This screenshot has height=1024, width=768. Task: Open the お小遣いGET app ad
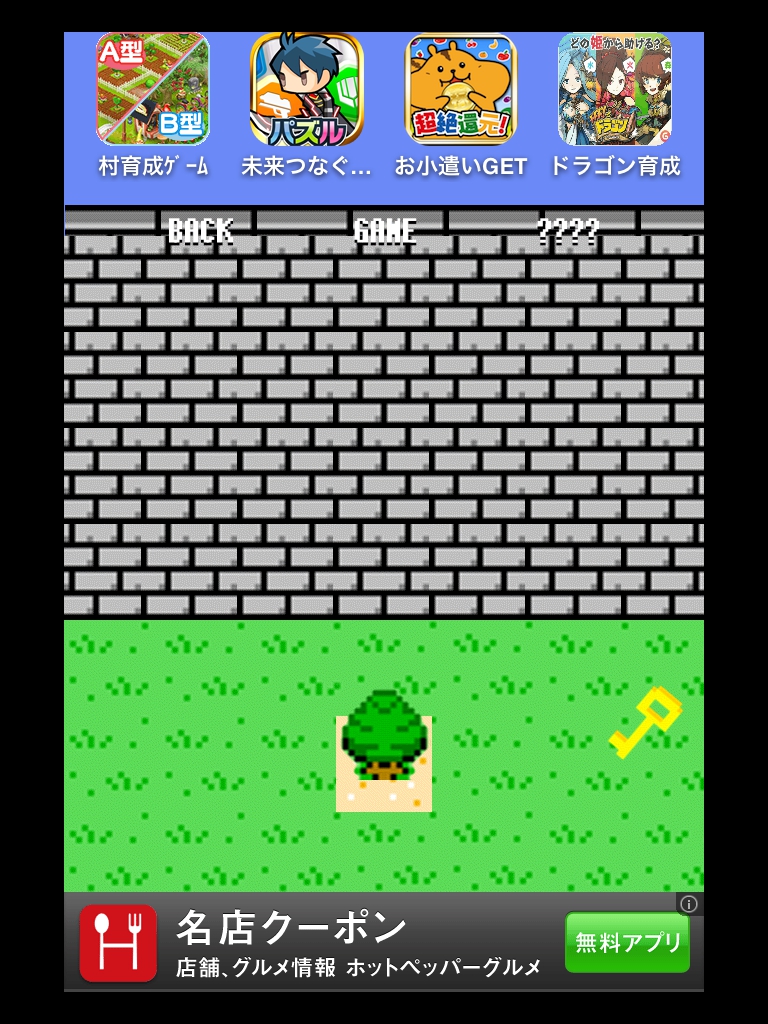pyautogui.click(x=461, y=90)
